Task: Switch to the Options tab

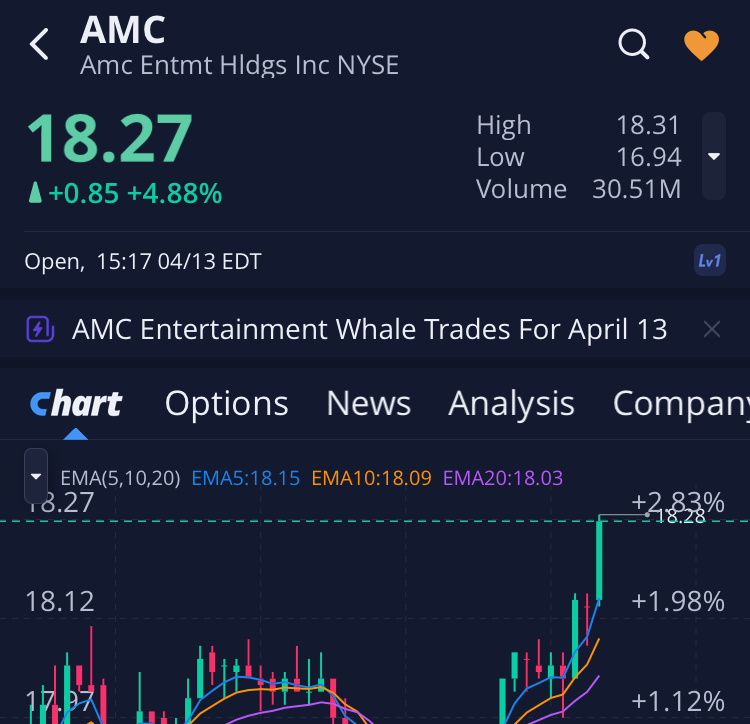Action: point(226,404)
